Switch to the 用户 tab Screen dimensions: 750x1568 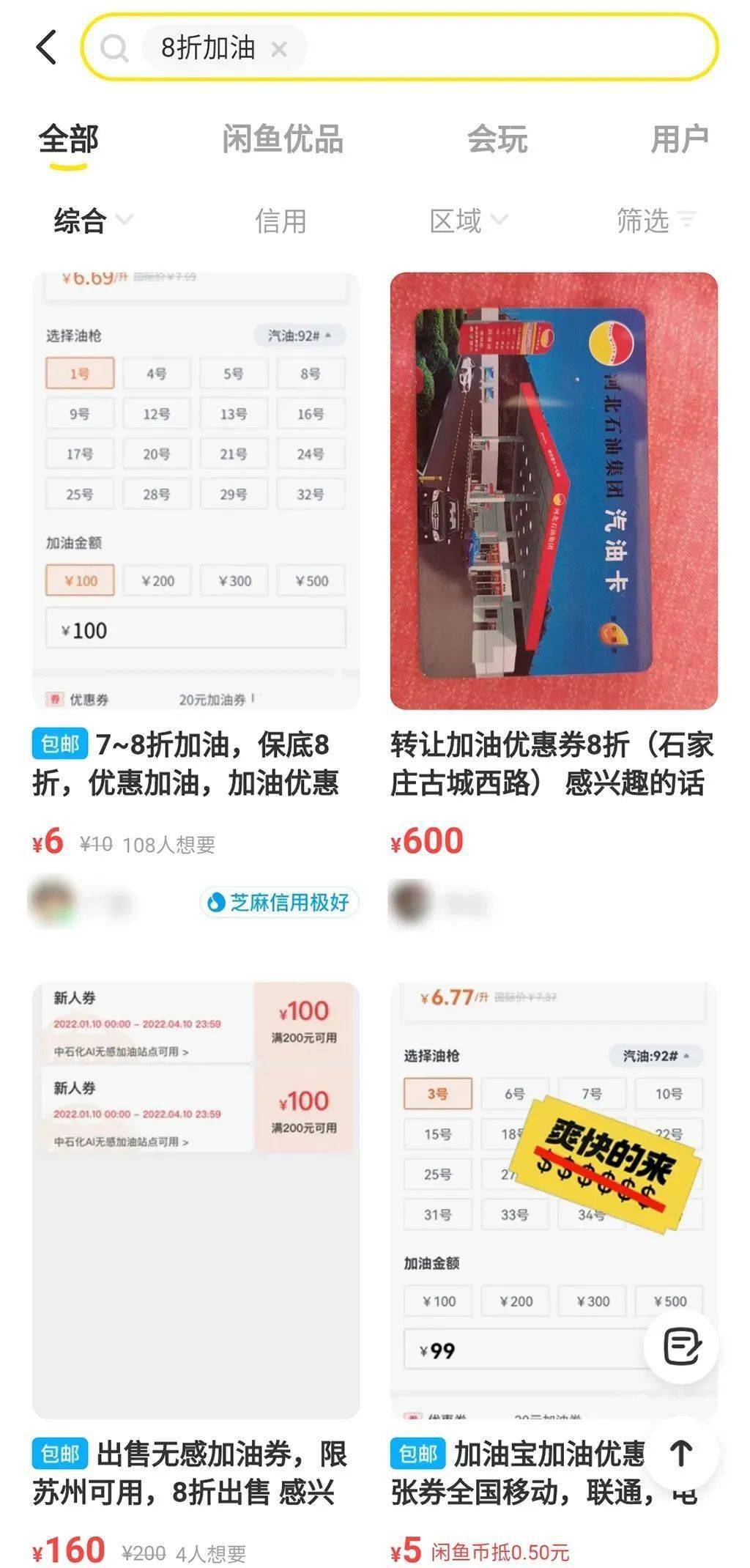[x=679, y=139]
